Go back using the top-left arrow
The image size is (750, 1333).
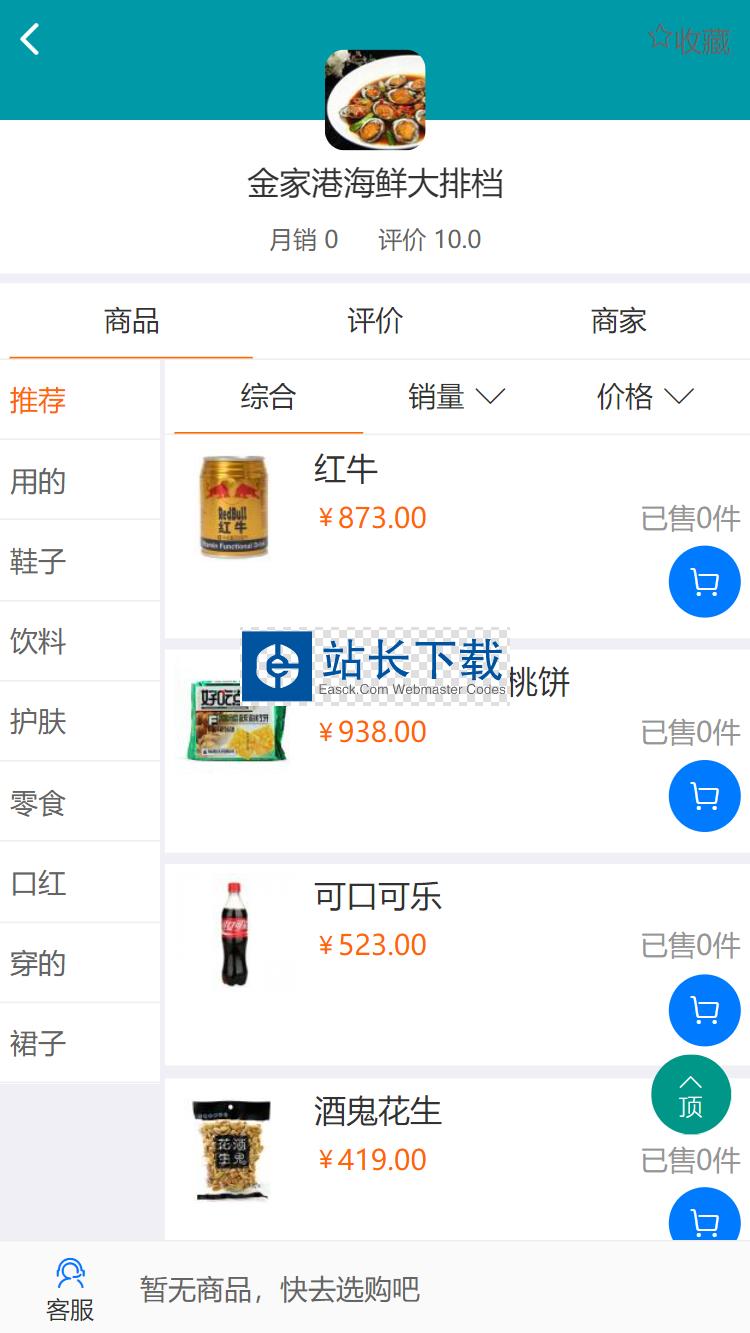(x=30, y=40)
